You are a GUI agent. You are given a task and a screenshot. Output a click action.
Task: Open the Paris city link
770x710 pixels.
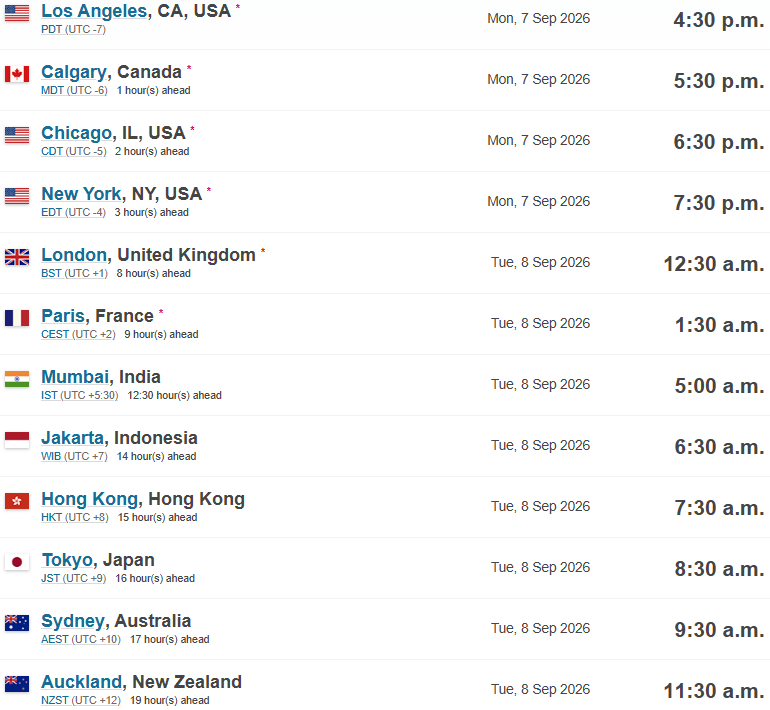63,316
